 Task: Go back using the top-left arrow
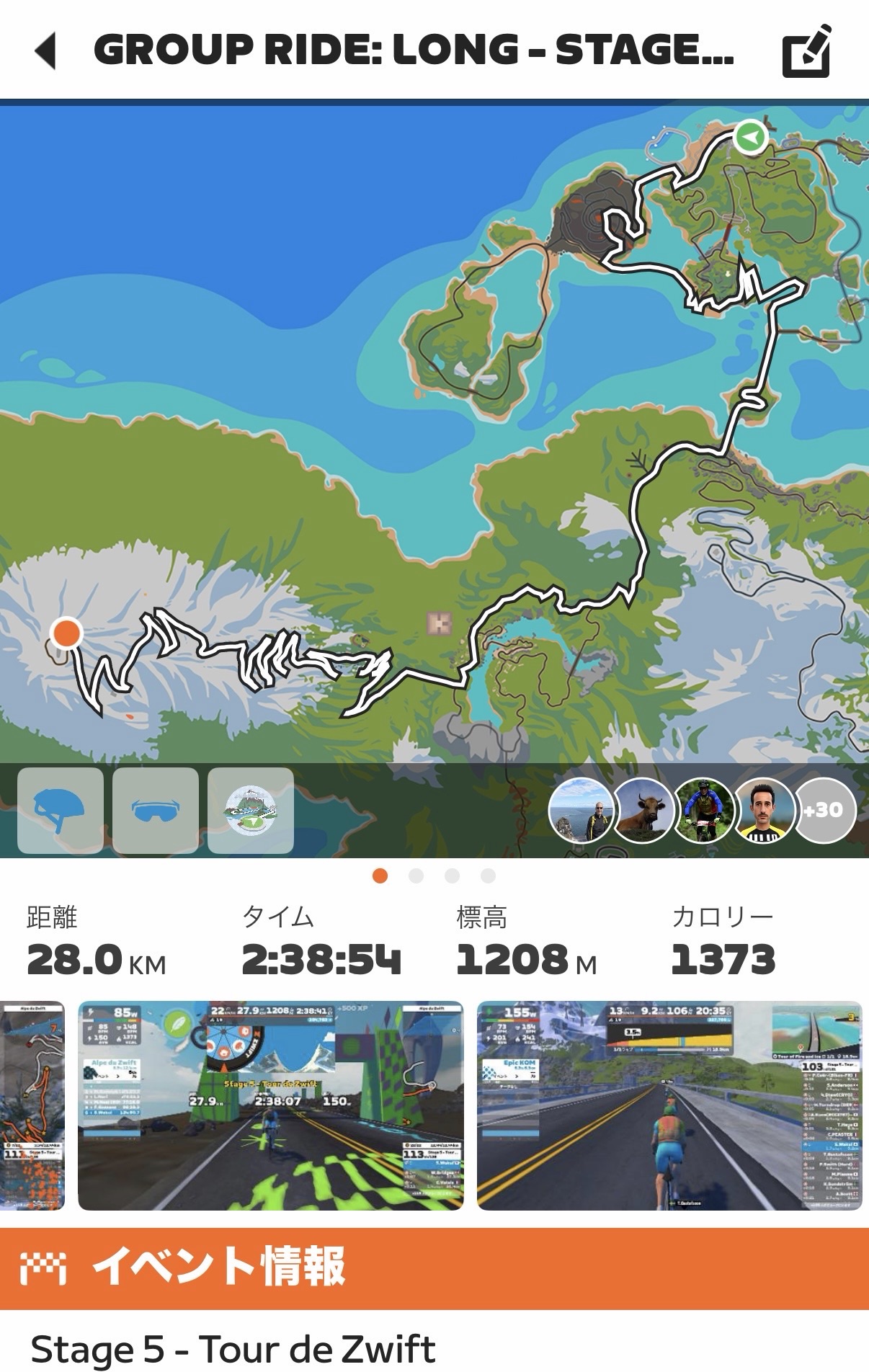[45, 50]
